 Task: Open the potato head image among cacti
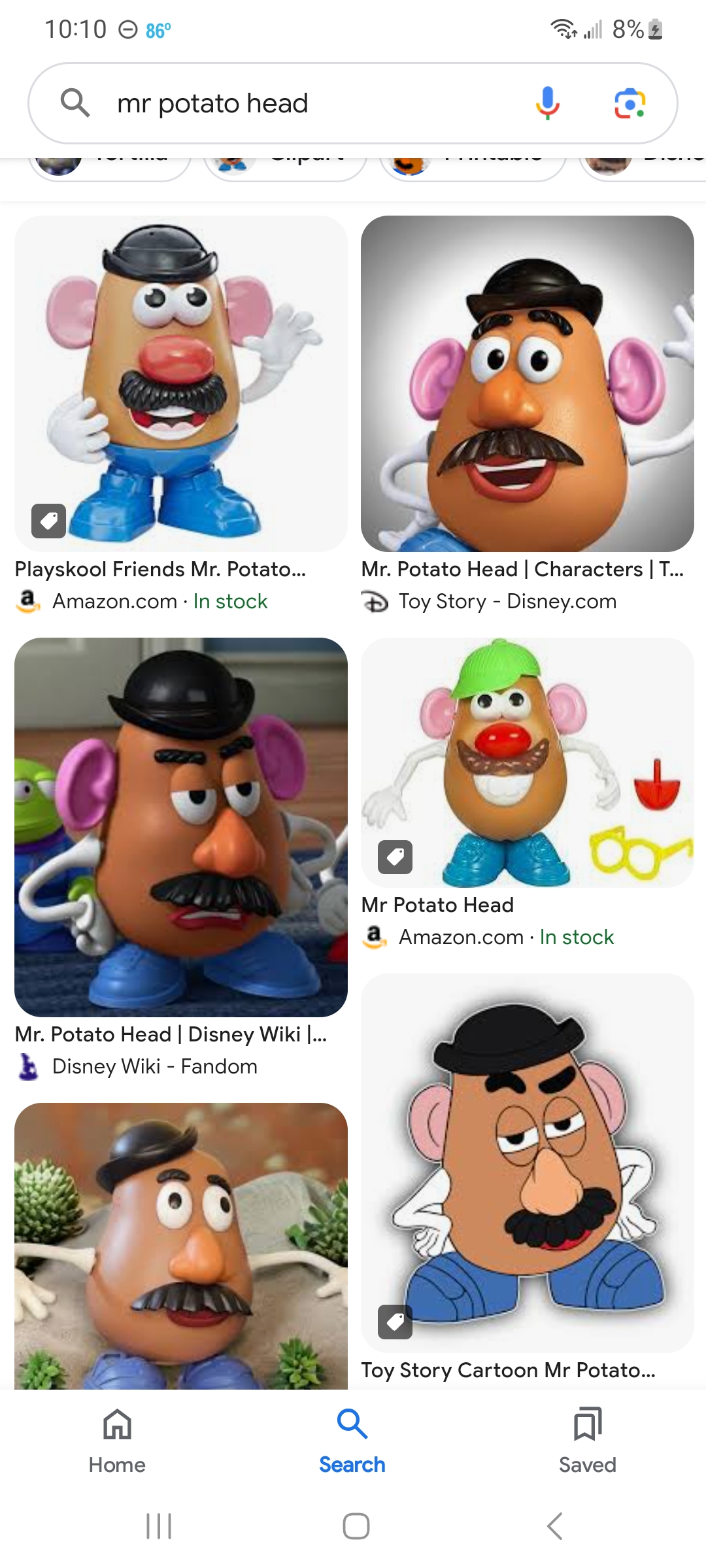click(x=181, y=1245)
